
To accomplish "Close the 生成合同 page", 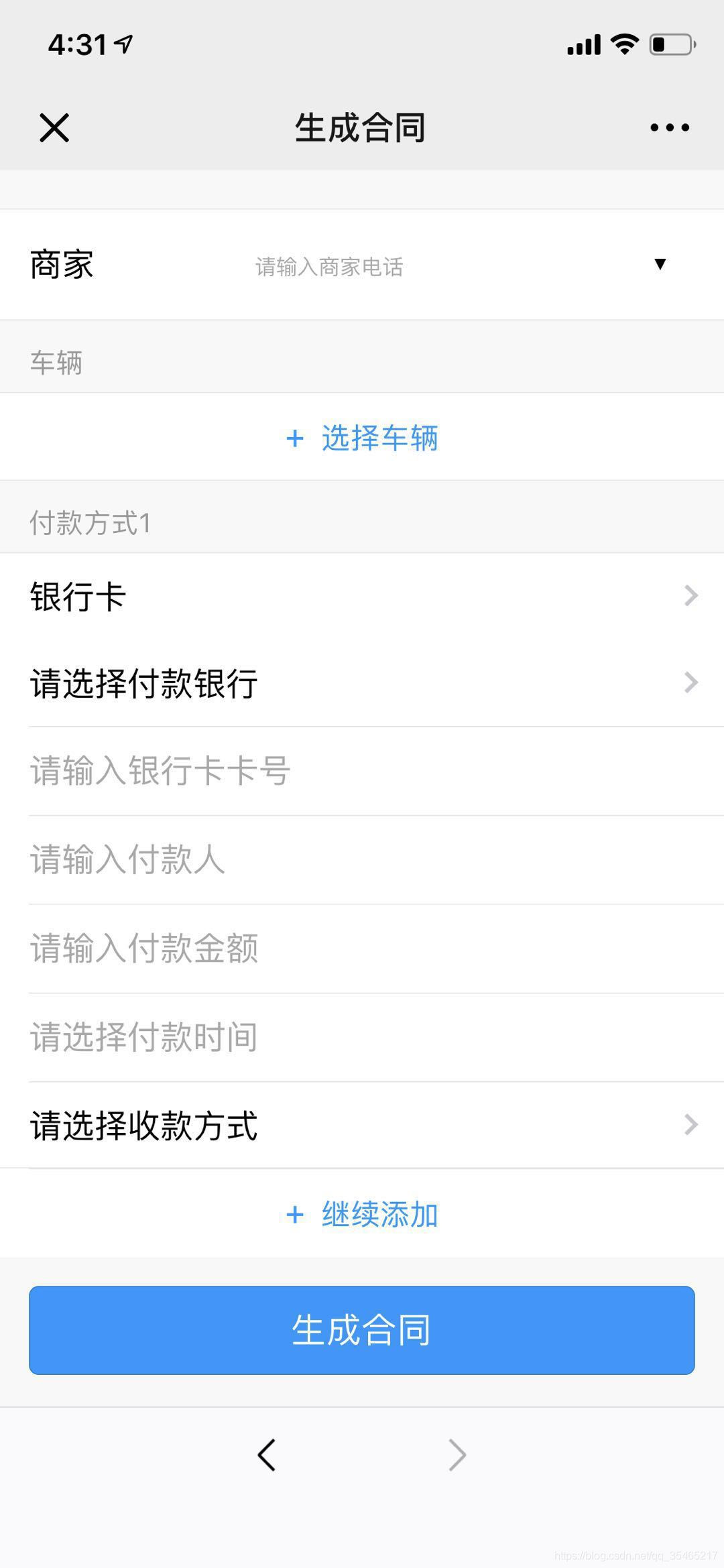I will pos(54,127).
